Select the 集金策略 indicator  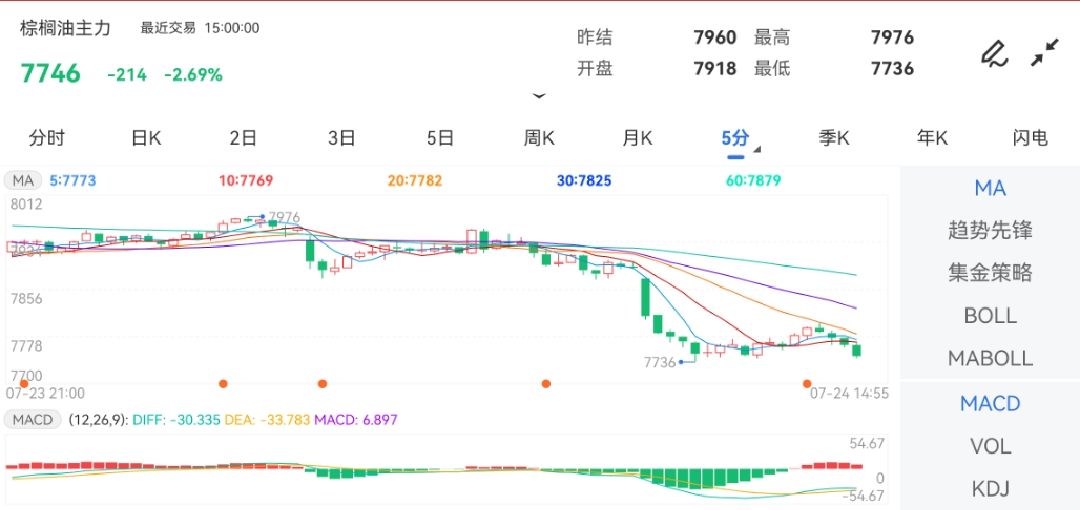tap(990, 273)
